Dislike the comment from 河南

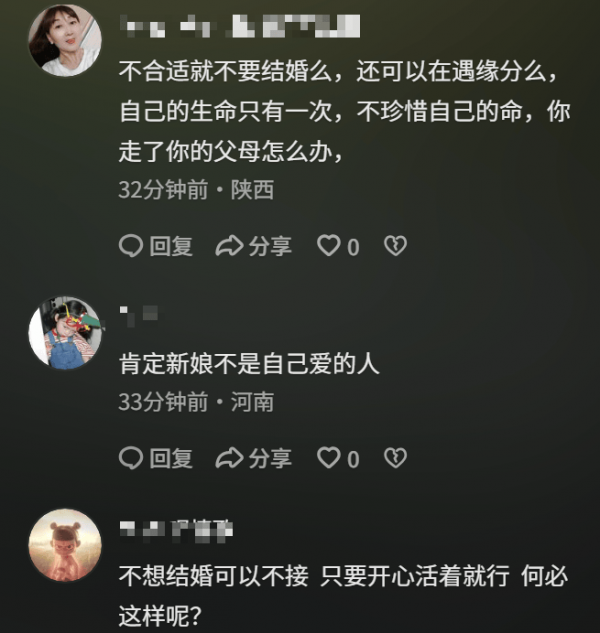pyautogui.click(x=395, y=458)
